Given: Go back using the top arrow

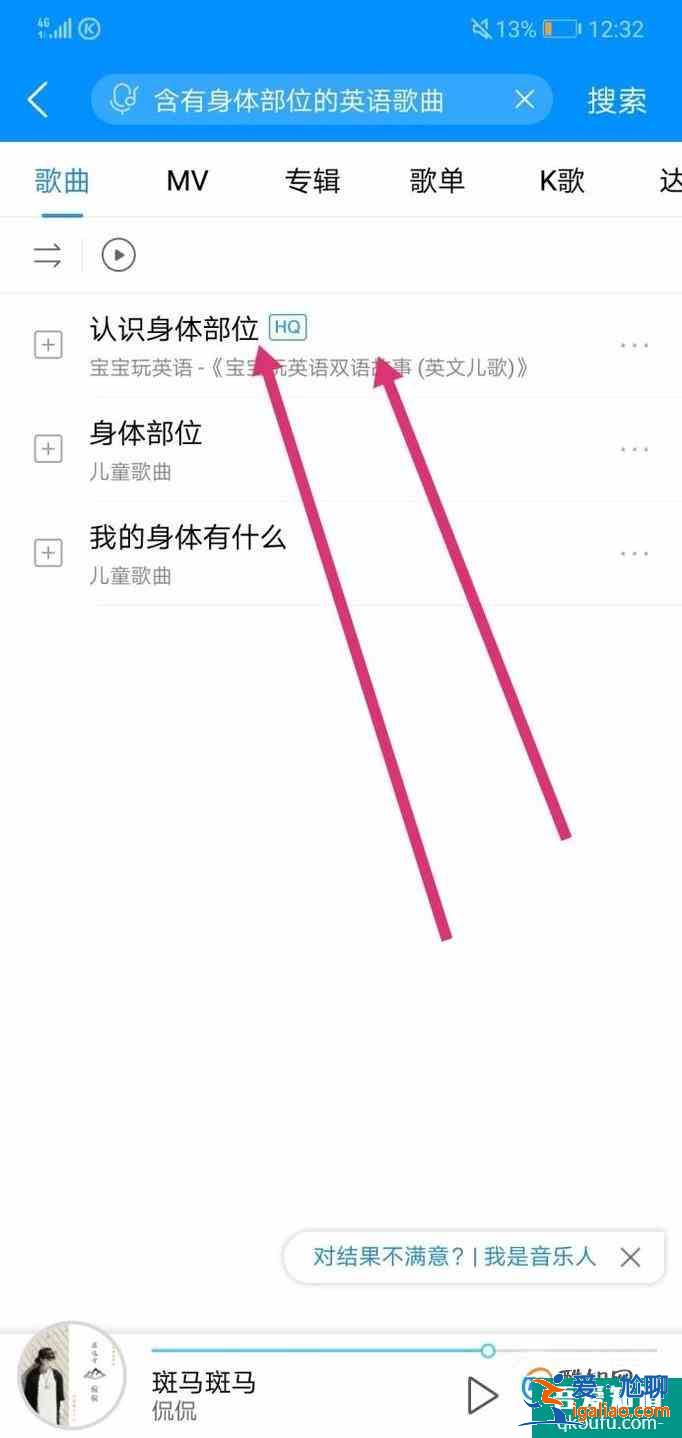Looking at the screenshot, I should click(38, 100).
